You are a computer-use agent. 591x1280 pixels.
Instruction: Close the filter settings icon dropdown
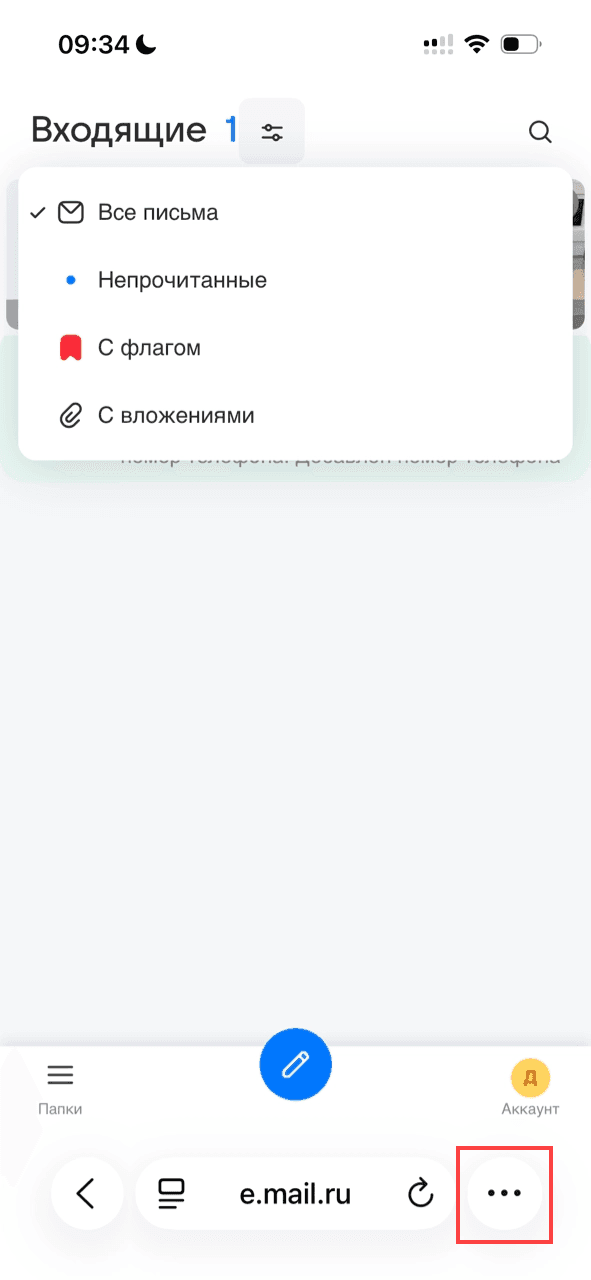[x=271, y=131]
